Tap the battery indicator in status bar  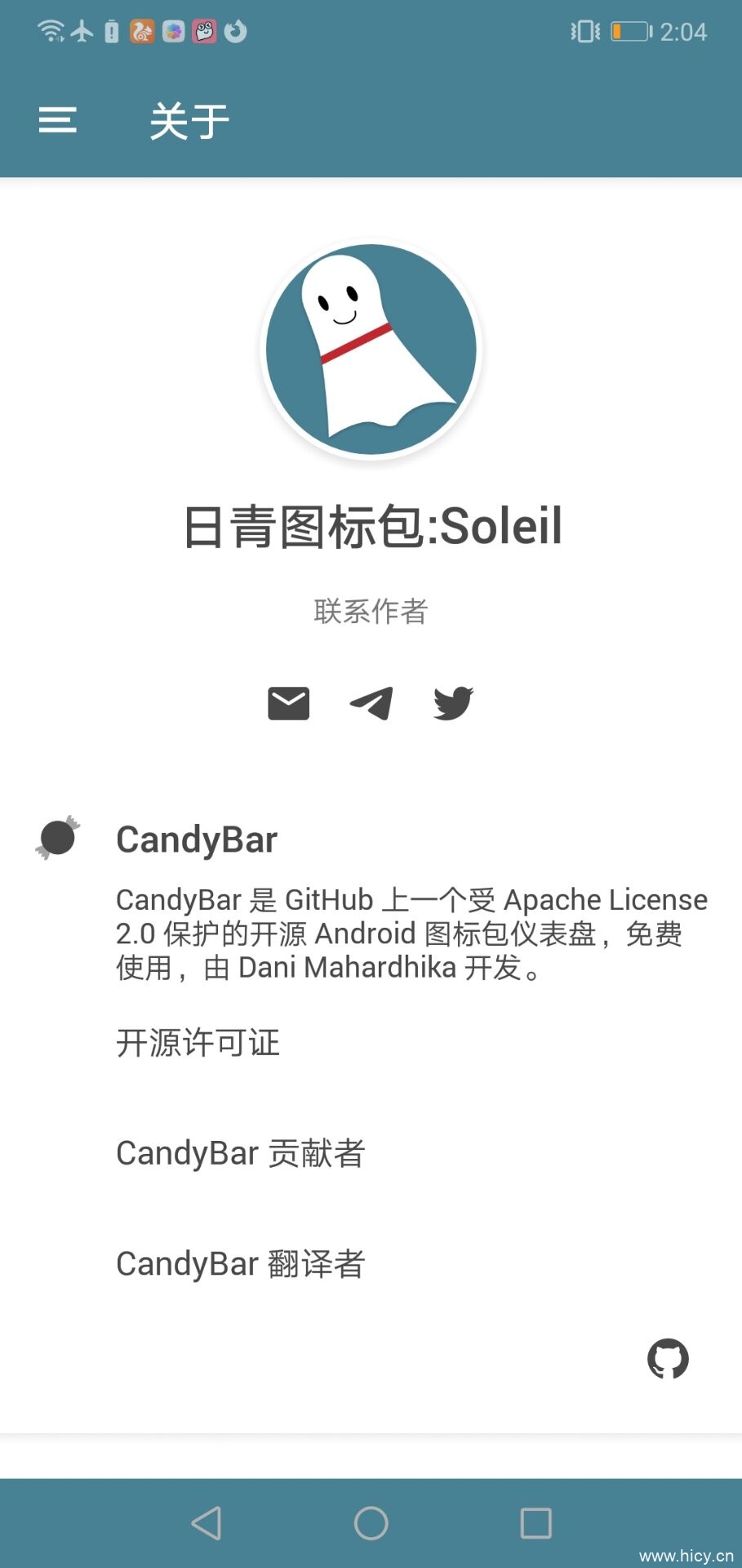click(x=630, y=31)
